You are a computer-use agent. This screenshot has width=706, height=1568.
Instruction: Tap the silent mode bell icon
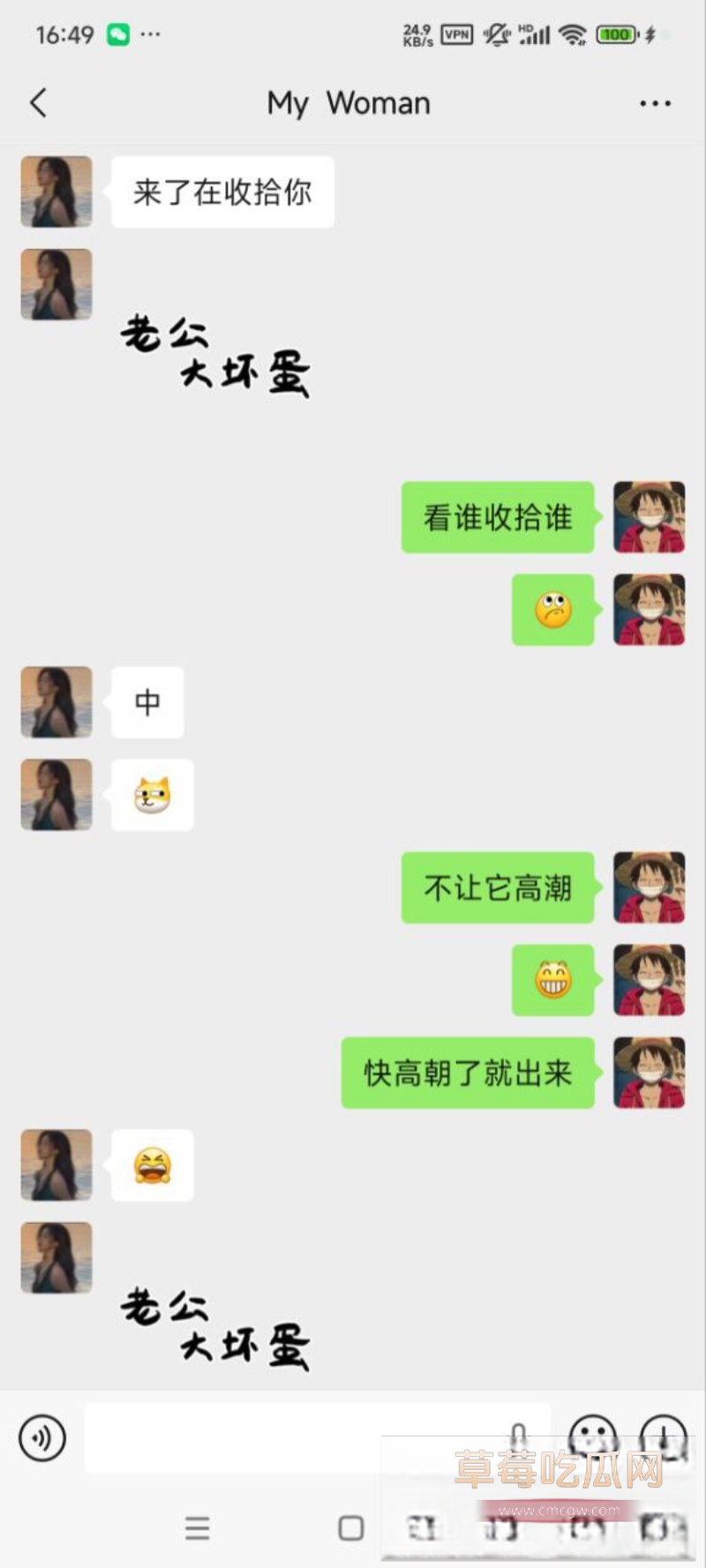point(494,34)
